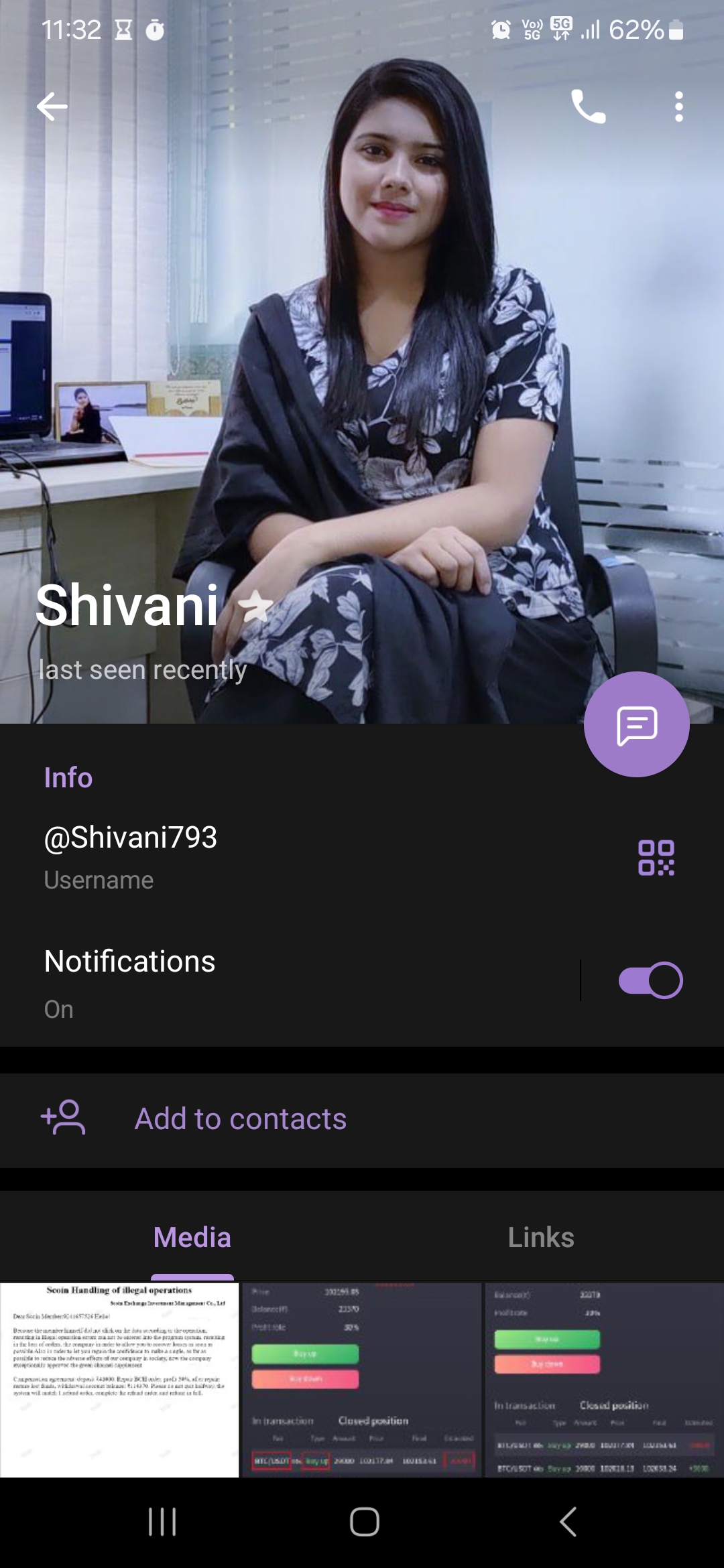724x1568 pixels.
Task: Show the QR code for this profile
Action: 656,857
